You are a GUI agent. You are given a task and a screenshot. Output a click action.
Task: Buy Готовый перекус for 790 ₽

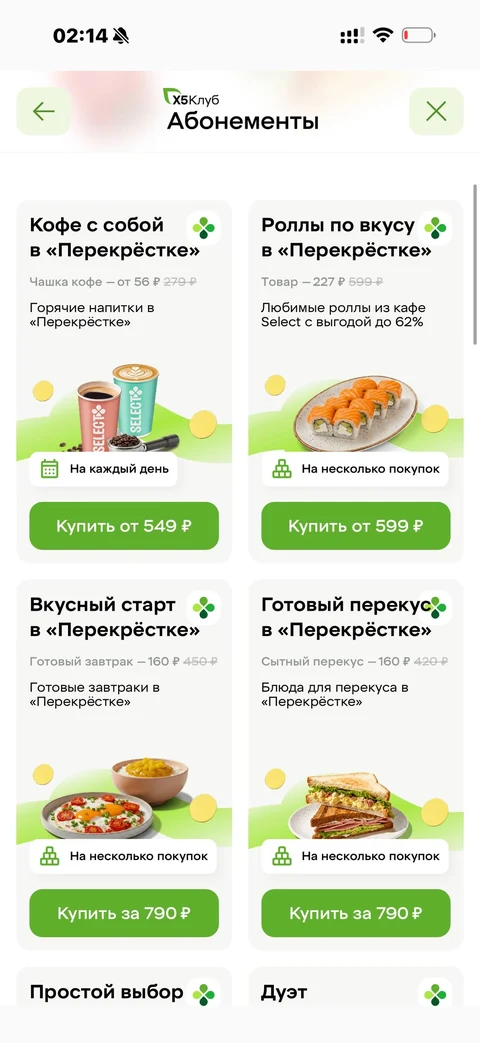pyautogui.click(x=356, y=913)
